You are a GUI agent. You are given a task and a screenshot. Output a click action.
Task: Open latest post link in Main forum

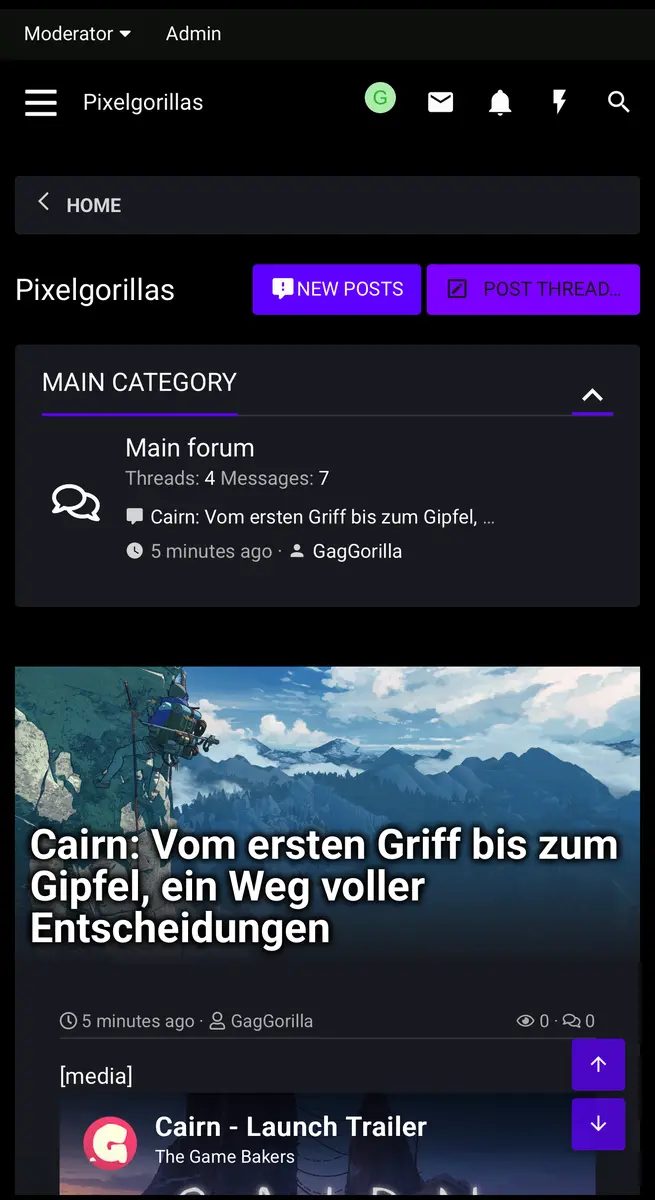pyautogui.click(x=321, y=517)
